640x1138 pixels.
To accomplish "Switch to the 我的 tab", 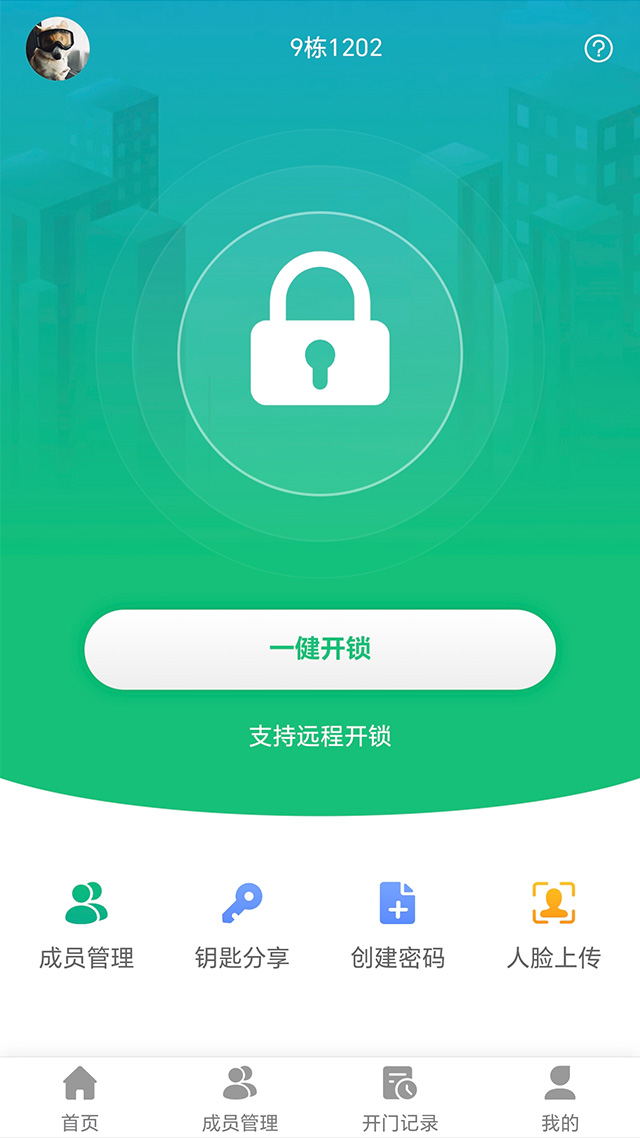I will click(560, 1097).
